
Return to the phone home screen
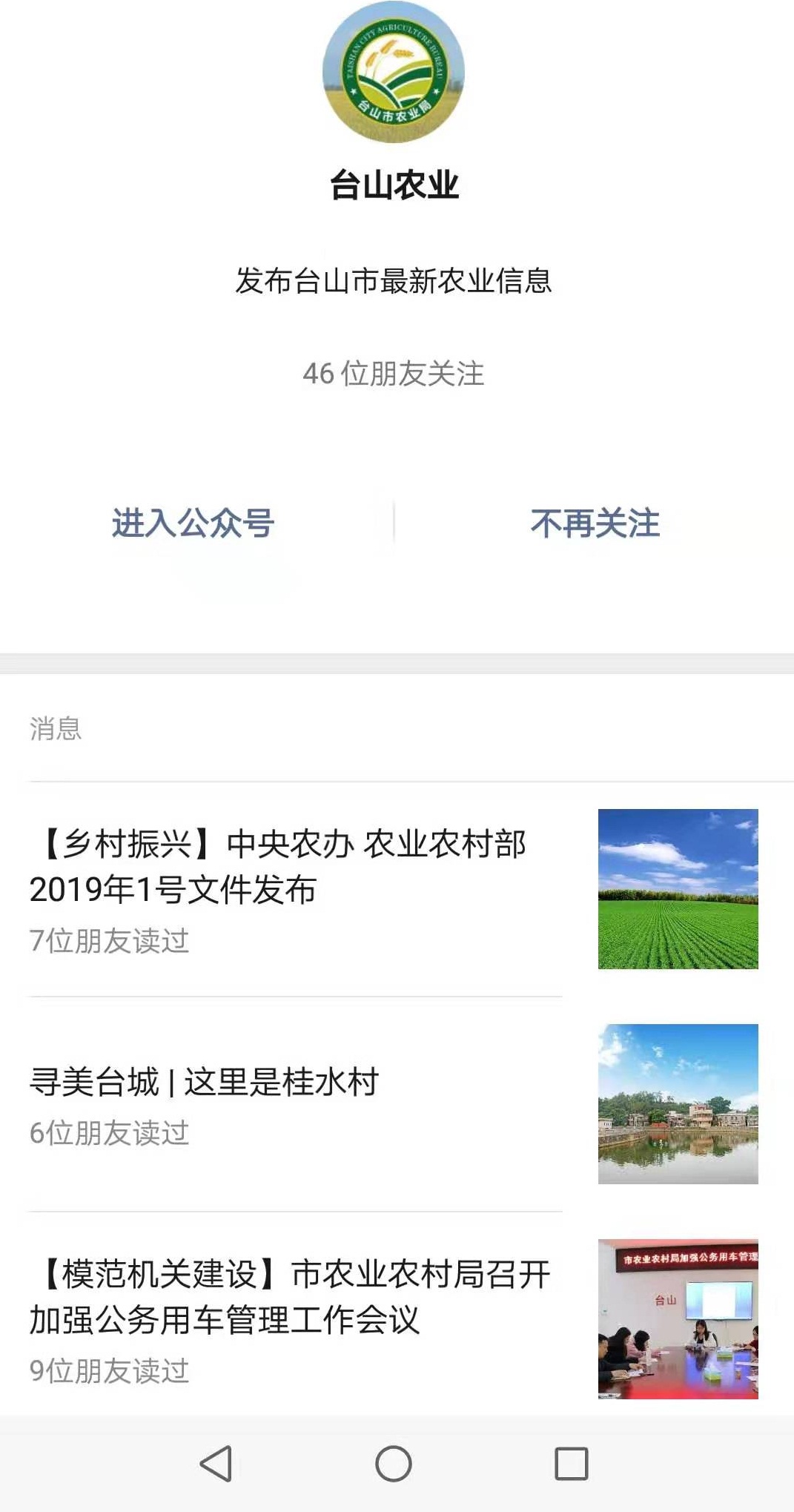[x=394, y=1463]
